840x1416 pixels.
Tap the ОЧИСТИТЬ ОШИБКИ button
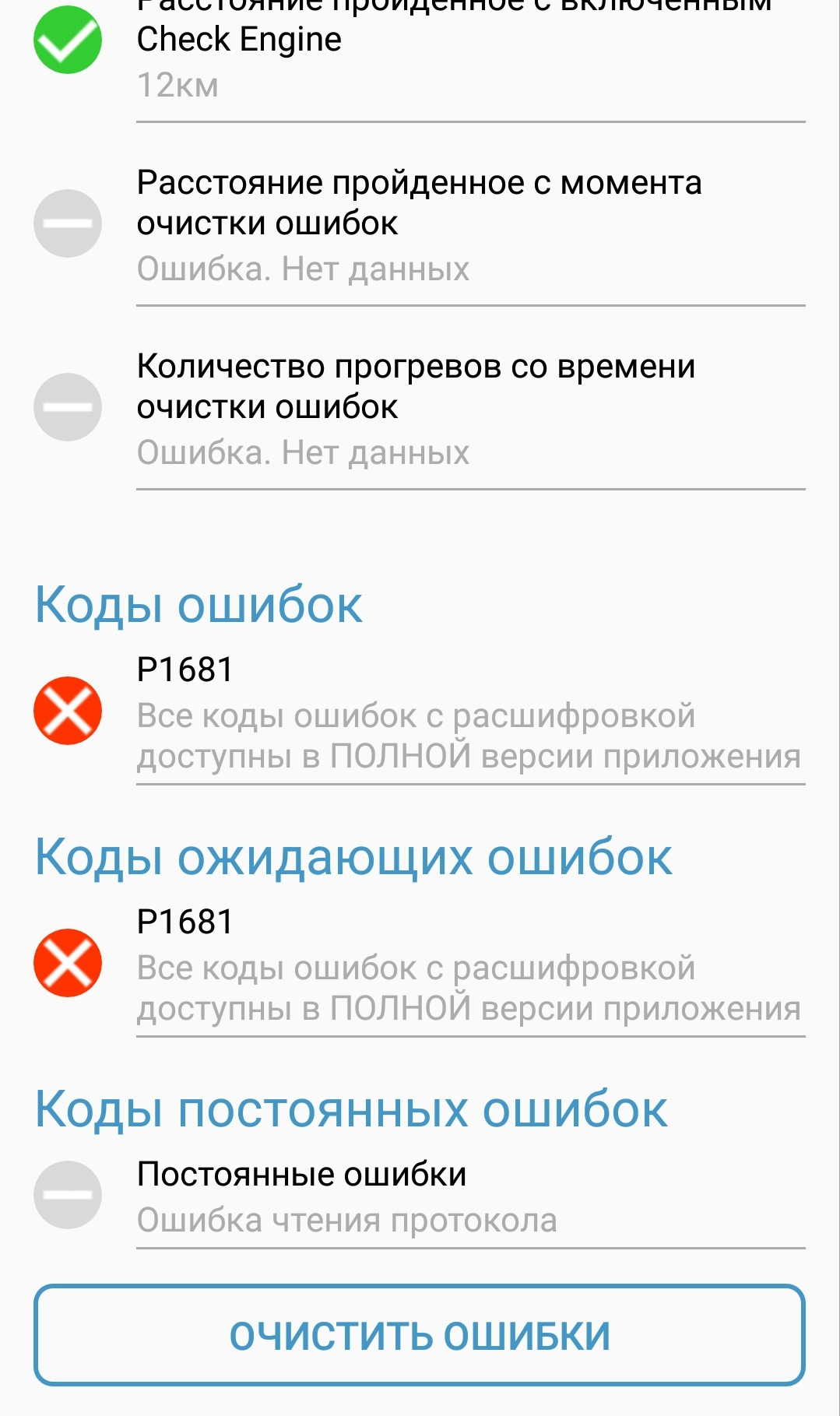[419, 1334]
